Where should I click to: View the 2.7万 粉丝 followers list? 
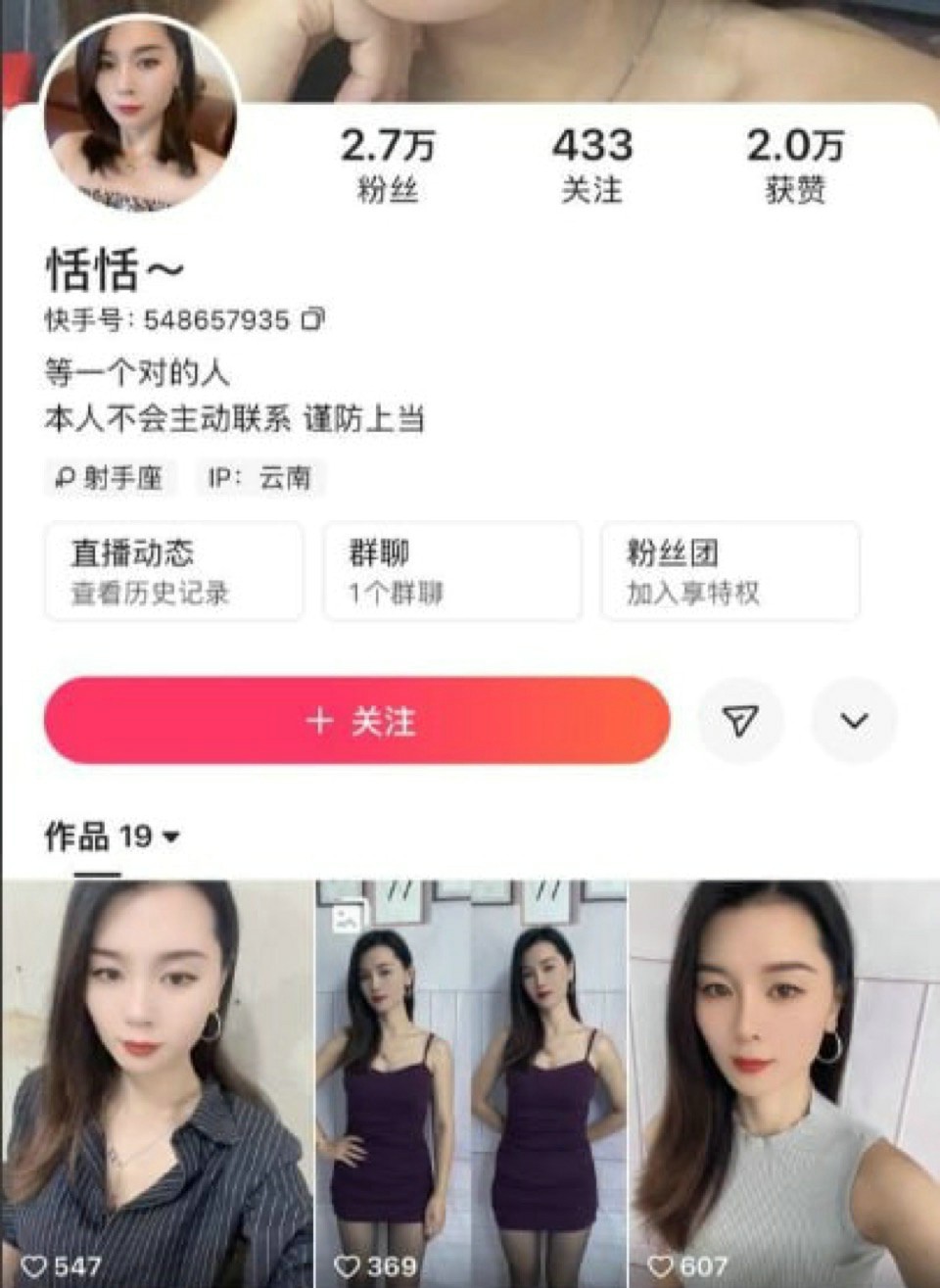coord(388,165)
